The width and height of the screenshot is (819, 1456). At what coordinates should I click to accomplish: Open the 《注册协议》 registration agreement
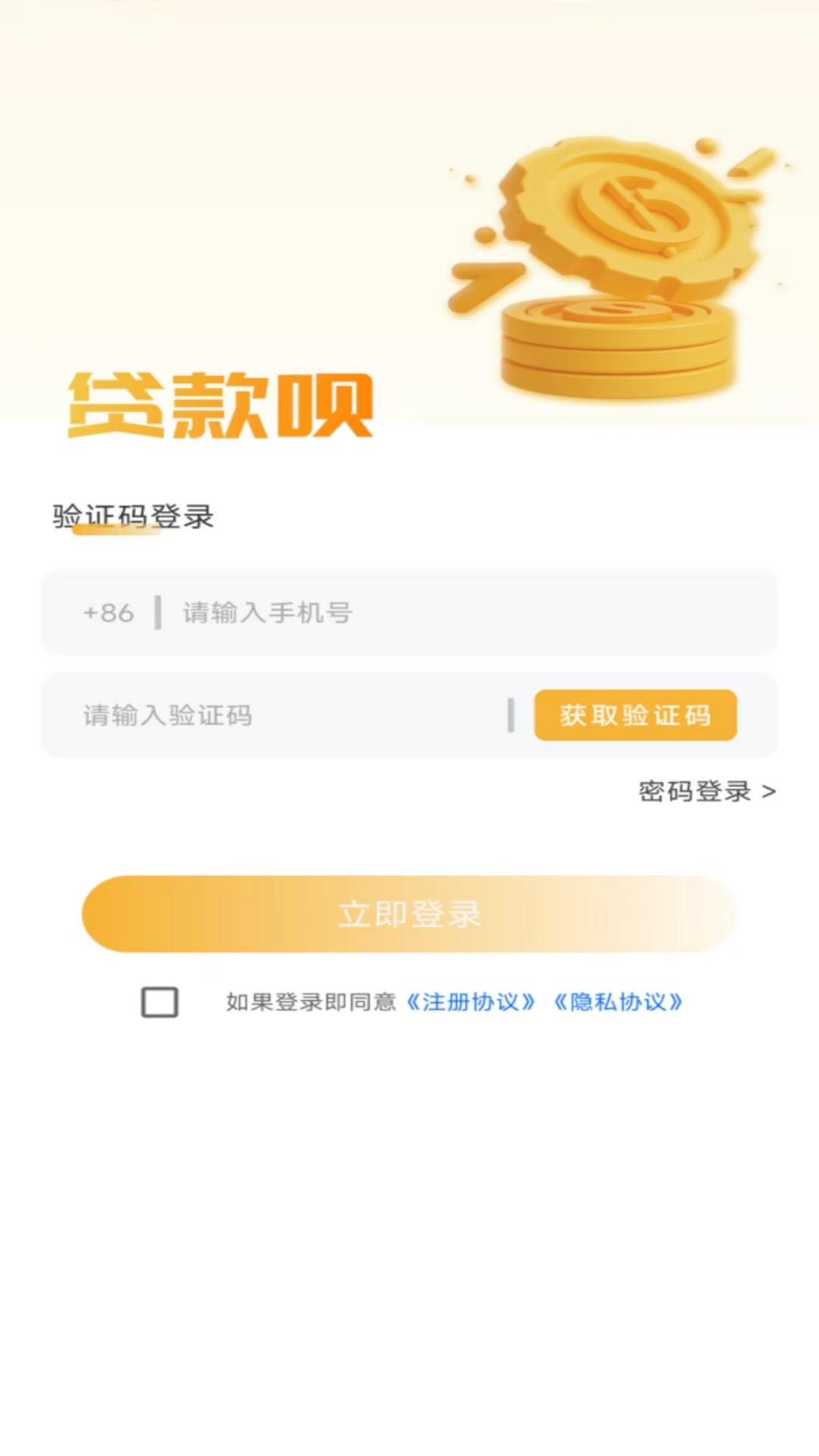pos(472,1003)
